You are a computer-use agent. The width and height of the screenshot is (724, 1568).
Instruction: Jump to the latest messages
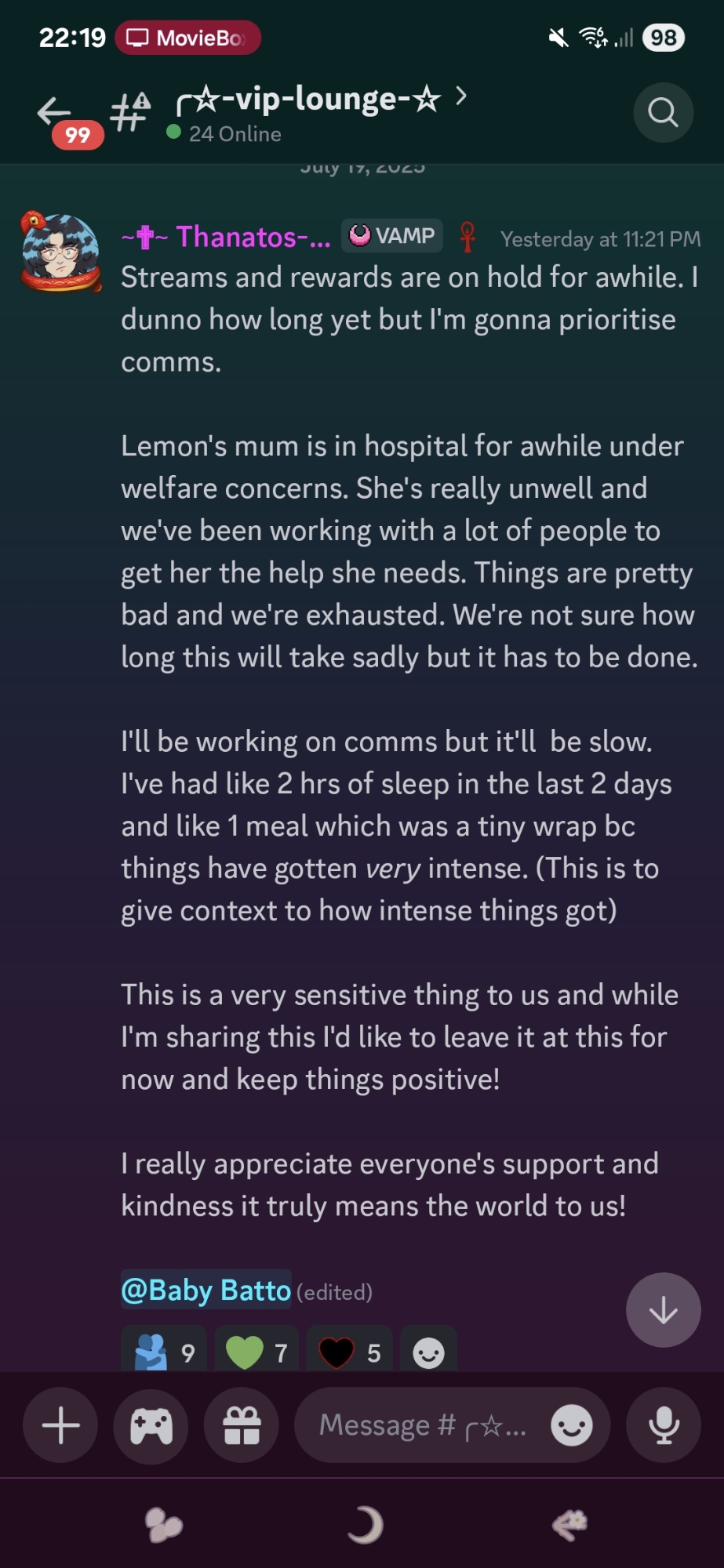(663, 1310)
